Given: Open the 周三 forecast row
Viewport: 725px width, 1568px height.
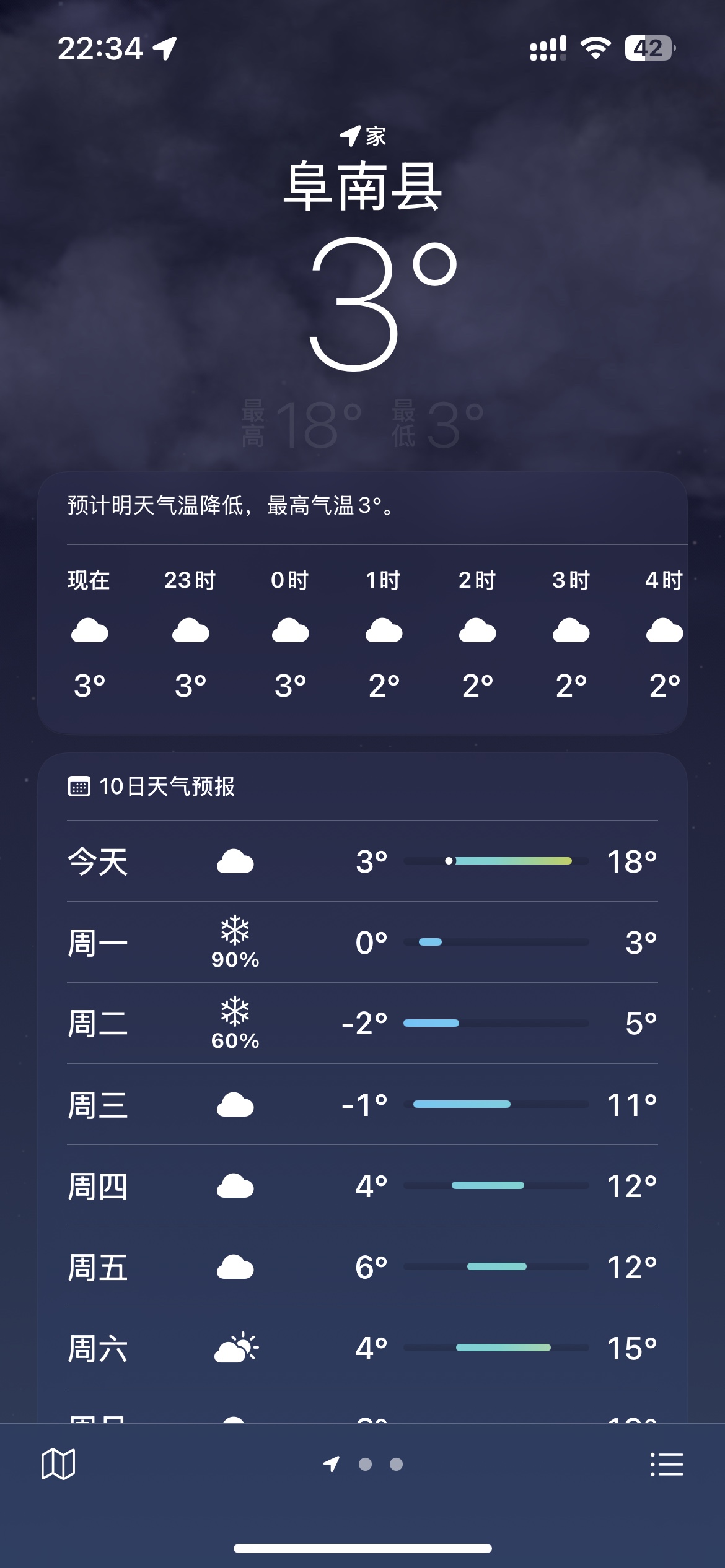Looking at the screenshot, I should click(362, 1104).
